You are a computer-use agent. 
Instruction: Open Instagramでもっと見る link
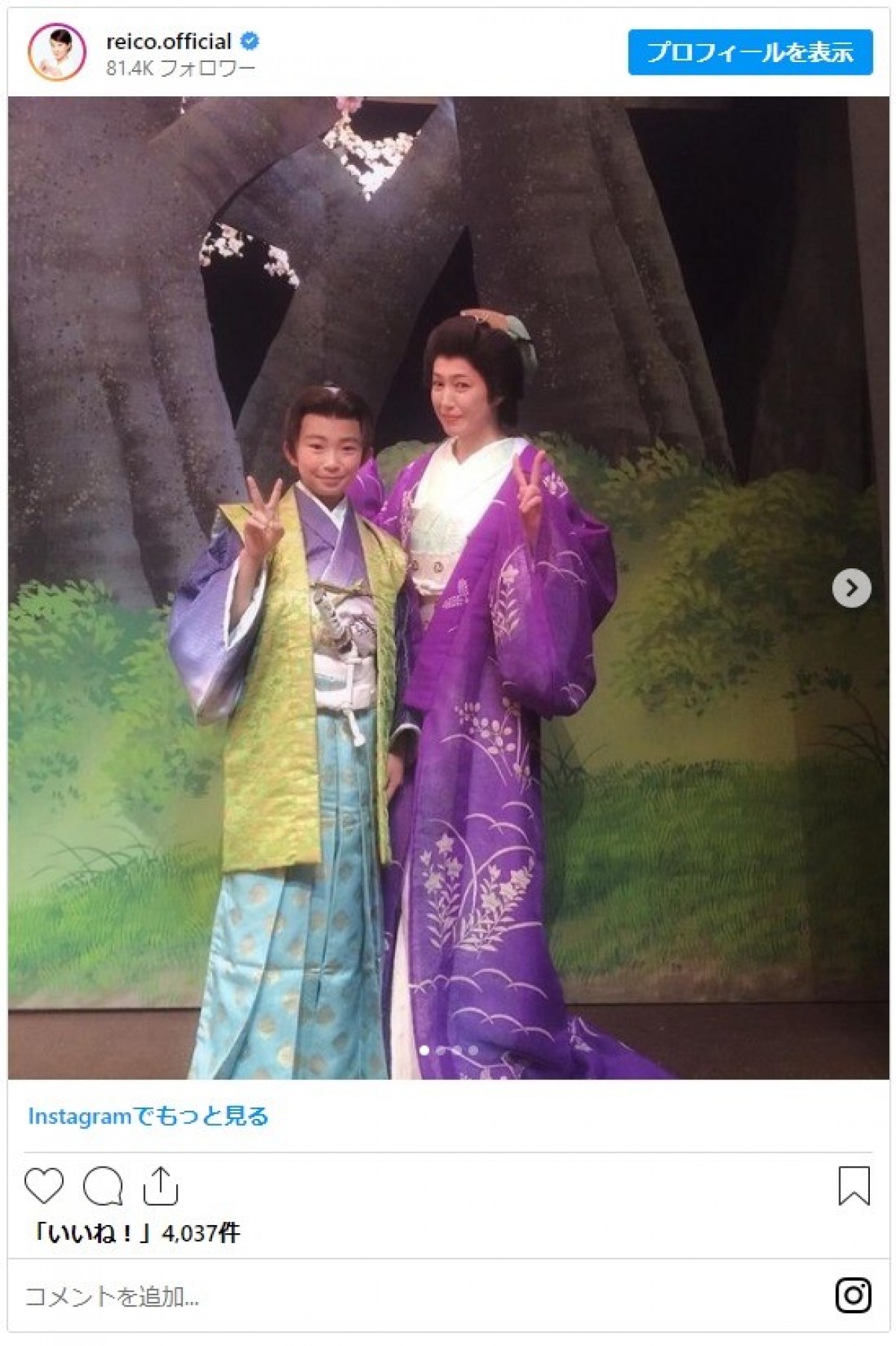(148, 1116)
